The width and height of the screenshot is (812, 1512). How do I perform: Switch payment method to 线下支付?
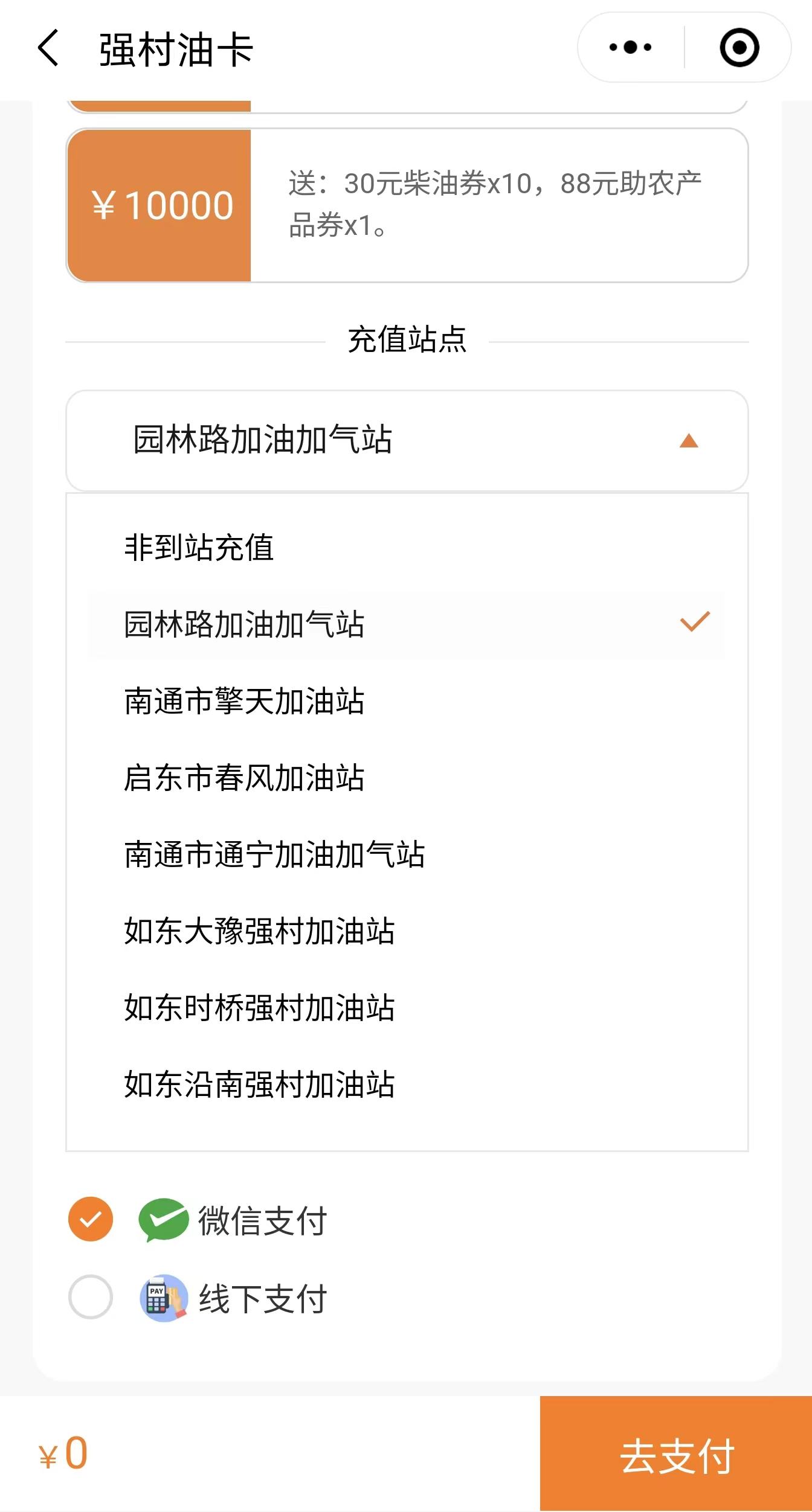pyautogui.click(x=198, y=1297)
